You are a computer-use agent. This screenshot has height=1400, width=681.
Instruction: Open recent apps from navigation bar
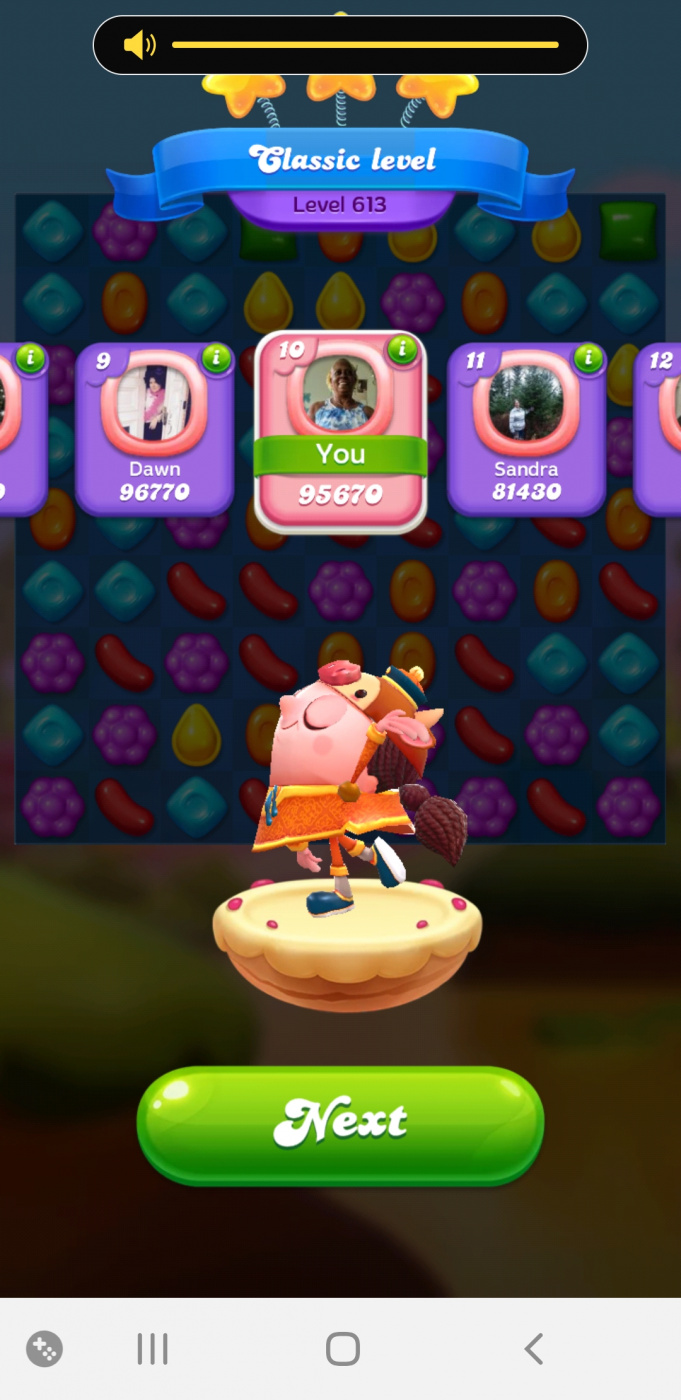tap(152, 1349)
